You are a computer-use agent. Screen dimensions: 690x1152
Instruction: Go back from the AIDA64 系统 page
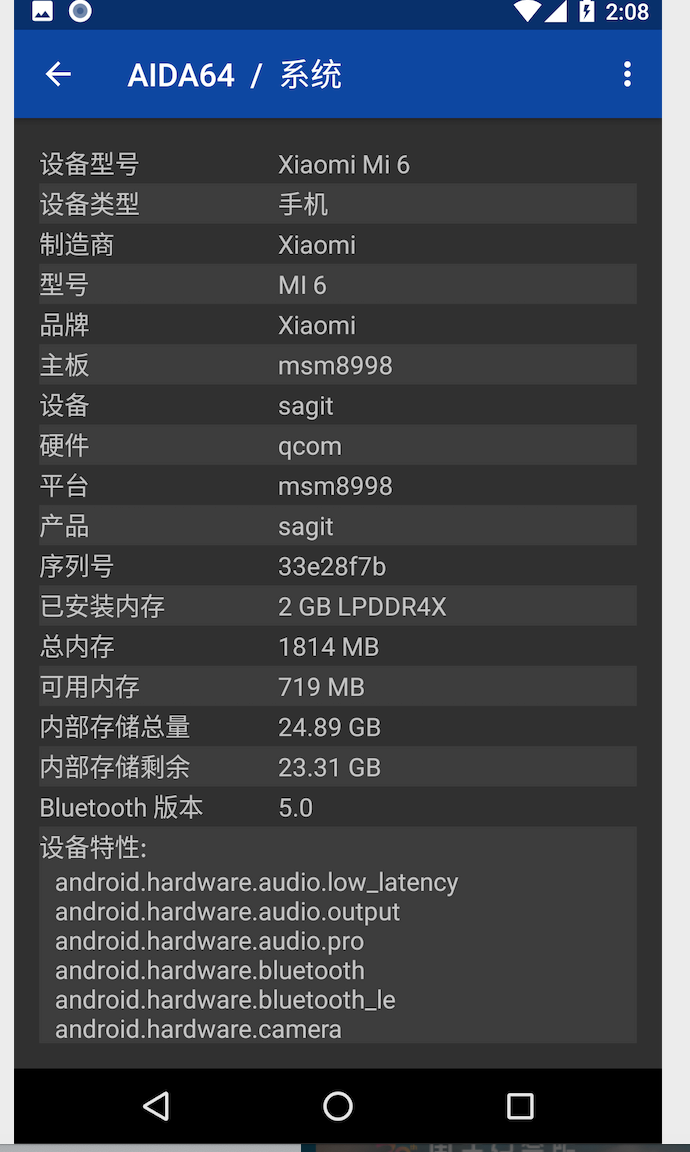(x=58, y=74)
